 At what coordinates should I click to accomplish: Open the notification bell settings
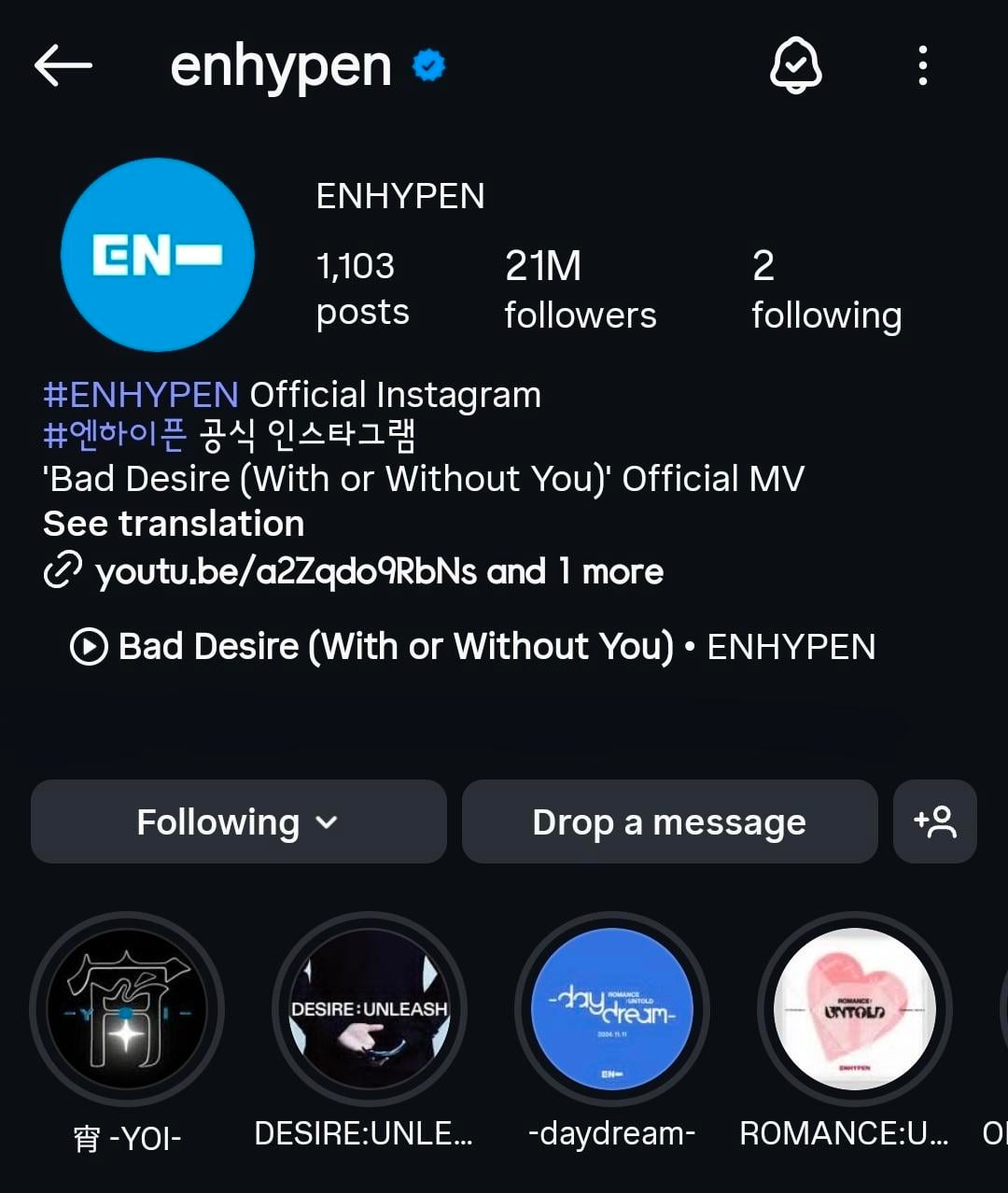795,66
